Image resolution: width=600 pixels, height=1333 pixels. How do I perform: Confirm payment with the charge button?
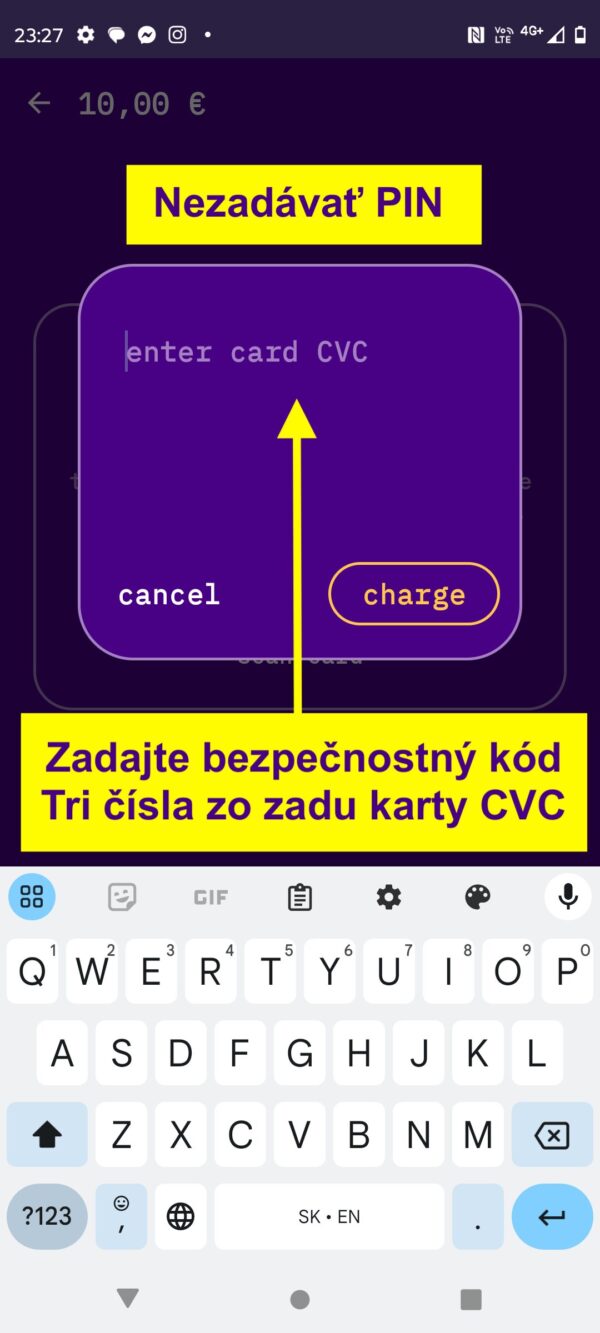(413, 595)
